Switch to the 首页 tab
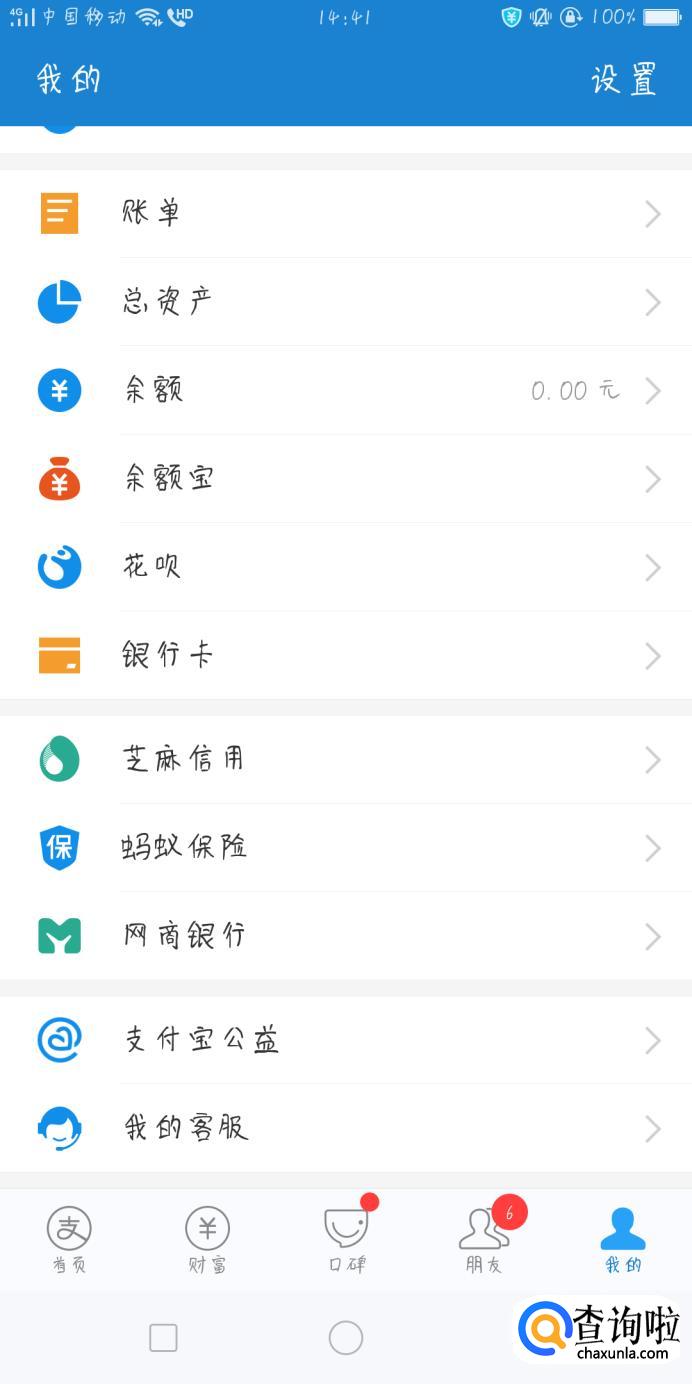692x1384 pixels. point(69,1240)
